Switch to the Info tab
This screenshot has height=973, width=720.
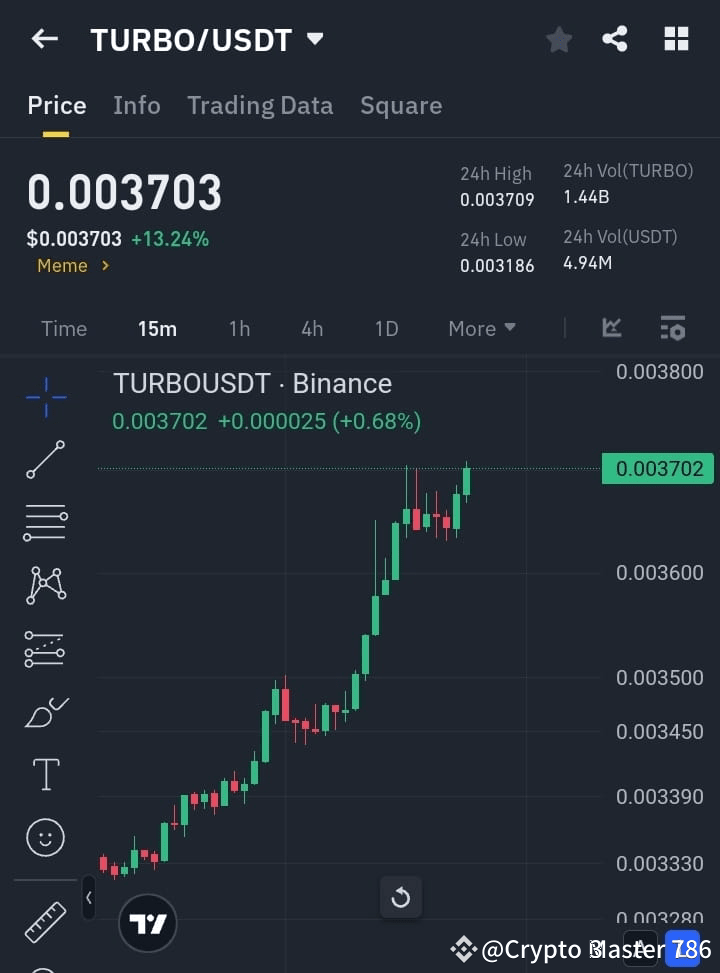pos(137,105)
